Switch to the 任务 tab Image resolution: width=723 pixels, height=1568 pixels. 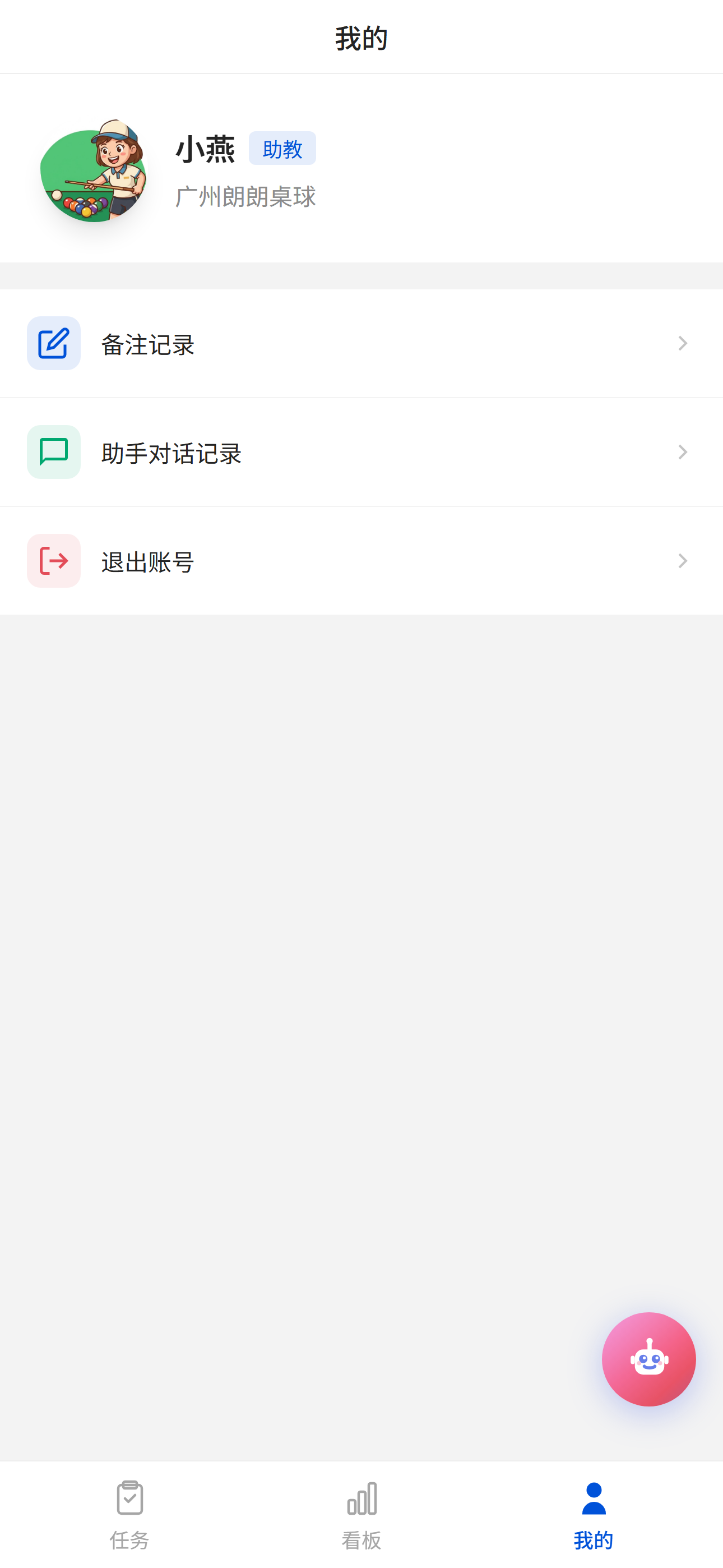129,1514
